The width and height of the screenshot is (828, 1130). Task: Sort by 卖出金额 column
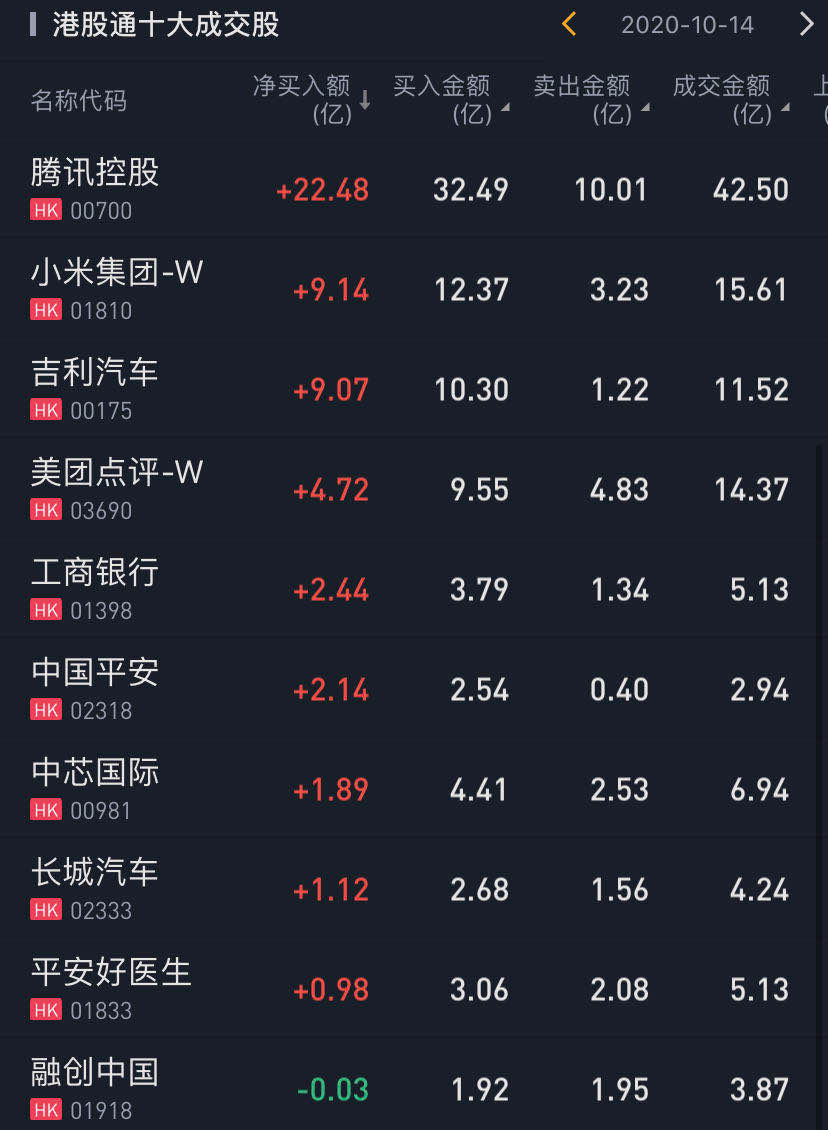tap(590, 100)
